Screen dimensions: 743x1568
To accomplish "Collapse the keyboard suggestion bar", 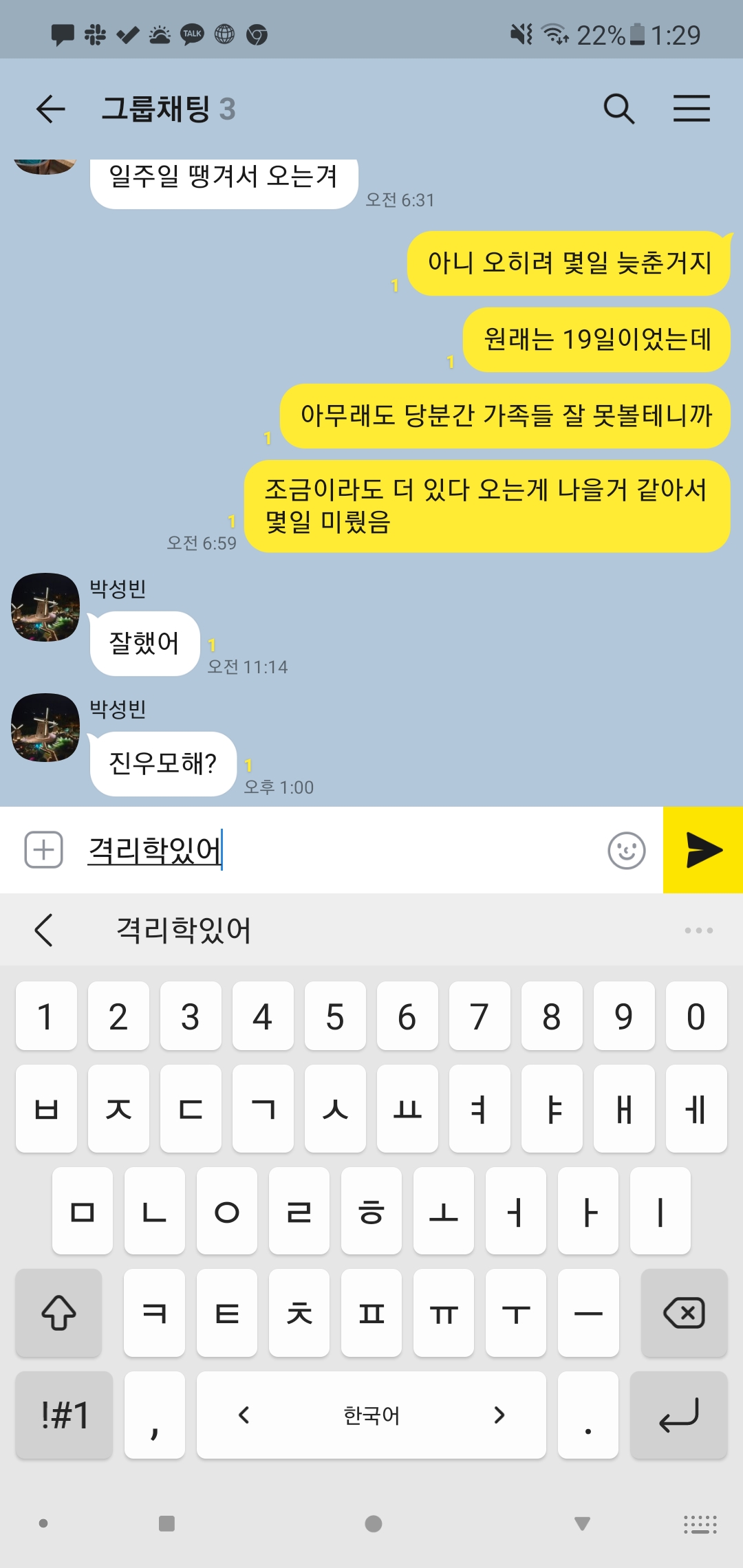I will 44,930.
